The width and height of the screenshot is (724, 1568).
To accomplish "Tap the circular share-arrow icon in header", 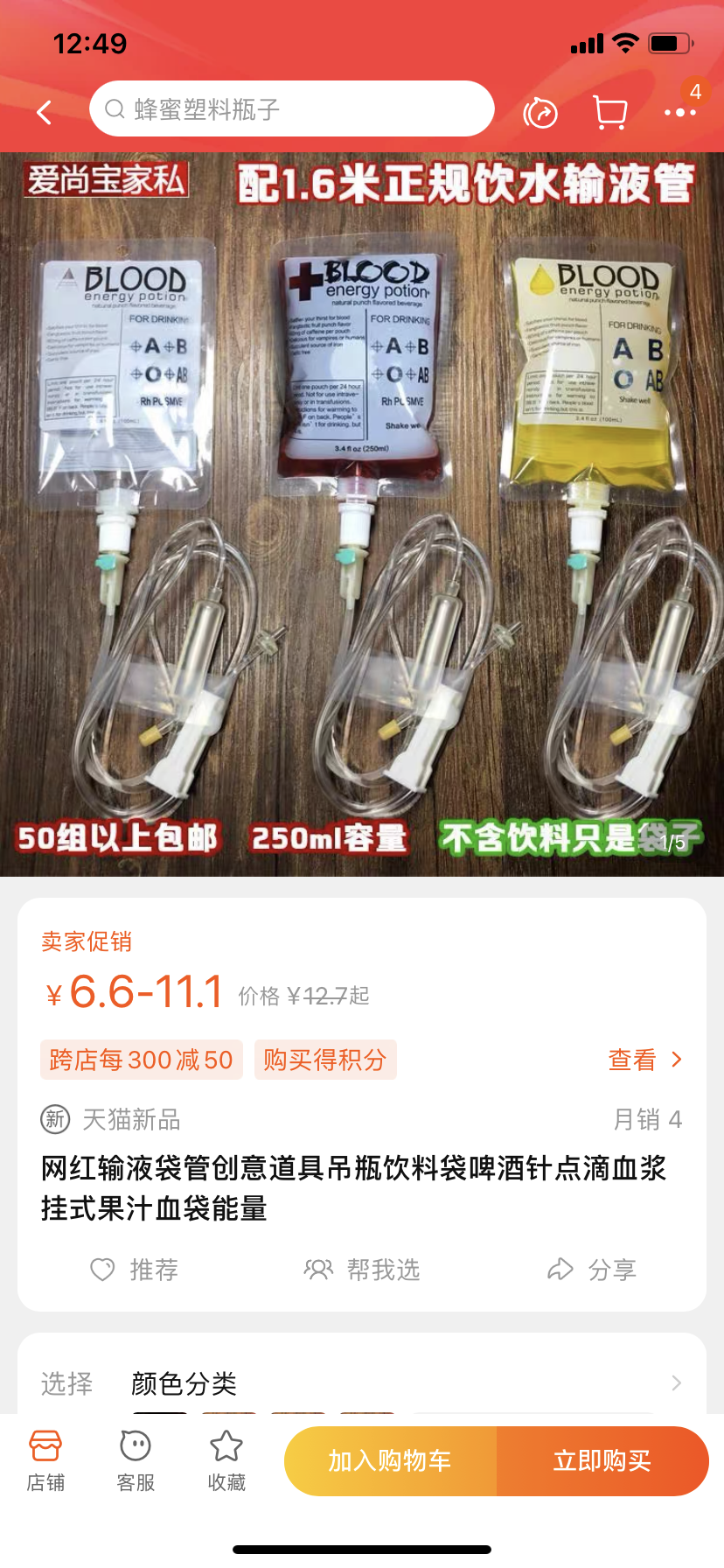I will click(x=540, y=113).
